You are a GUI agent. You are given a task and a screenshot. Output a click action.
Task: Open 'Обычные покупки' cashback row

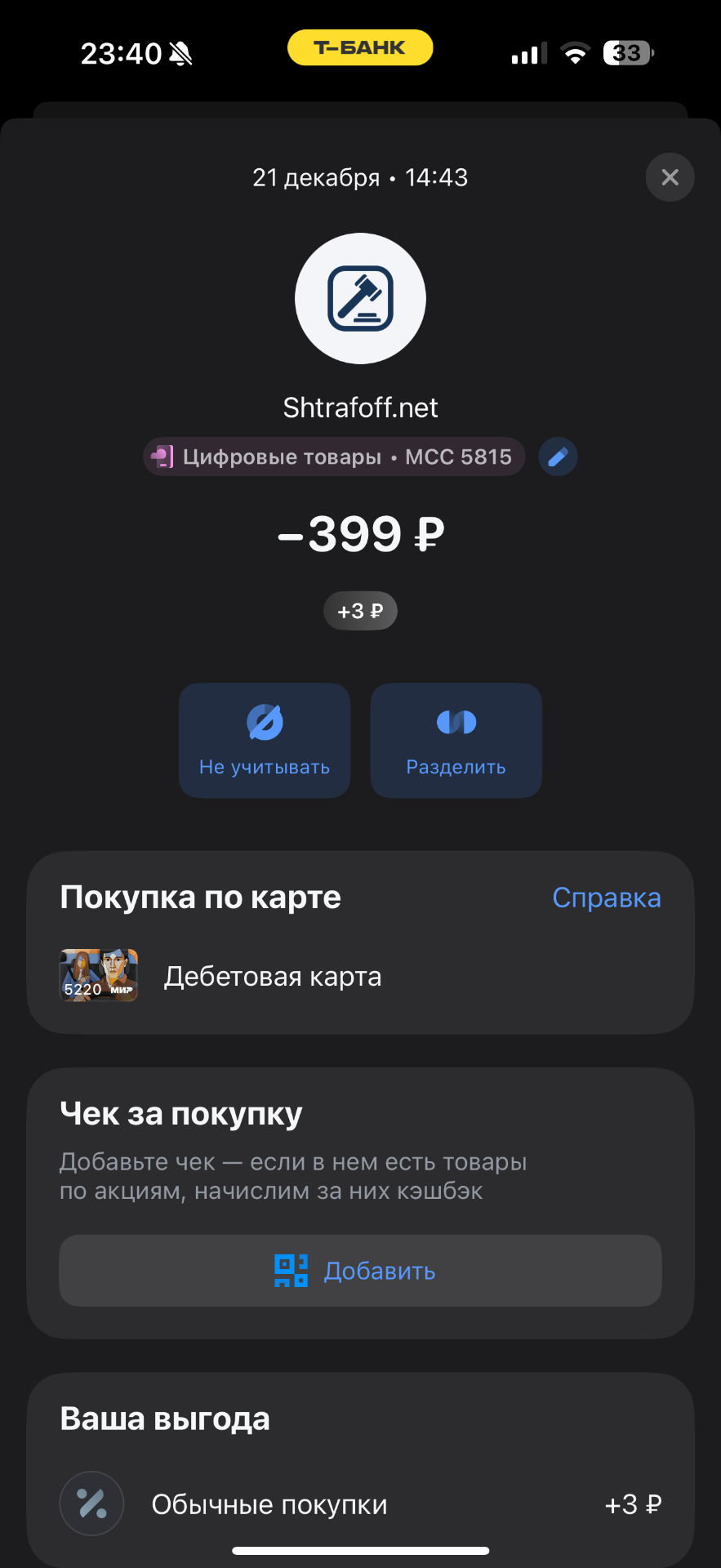[360, 1503]
